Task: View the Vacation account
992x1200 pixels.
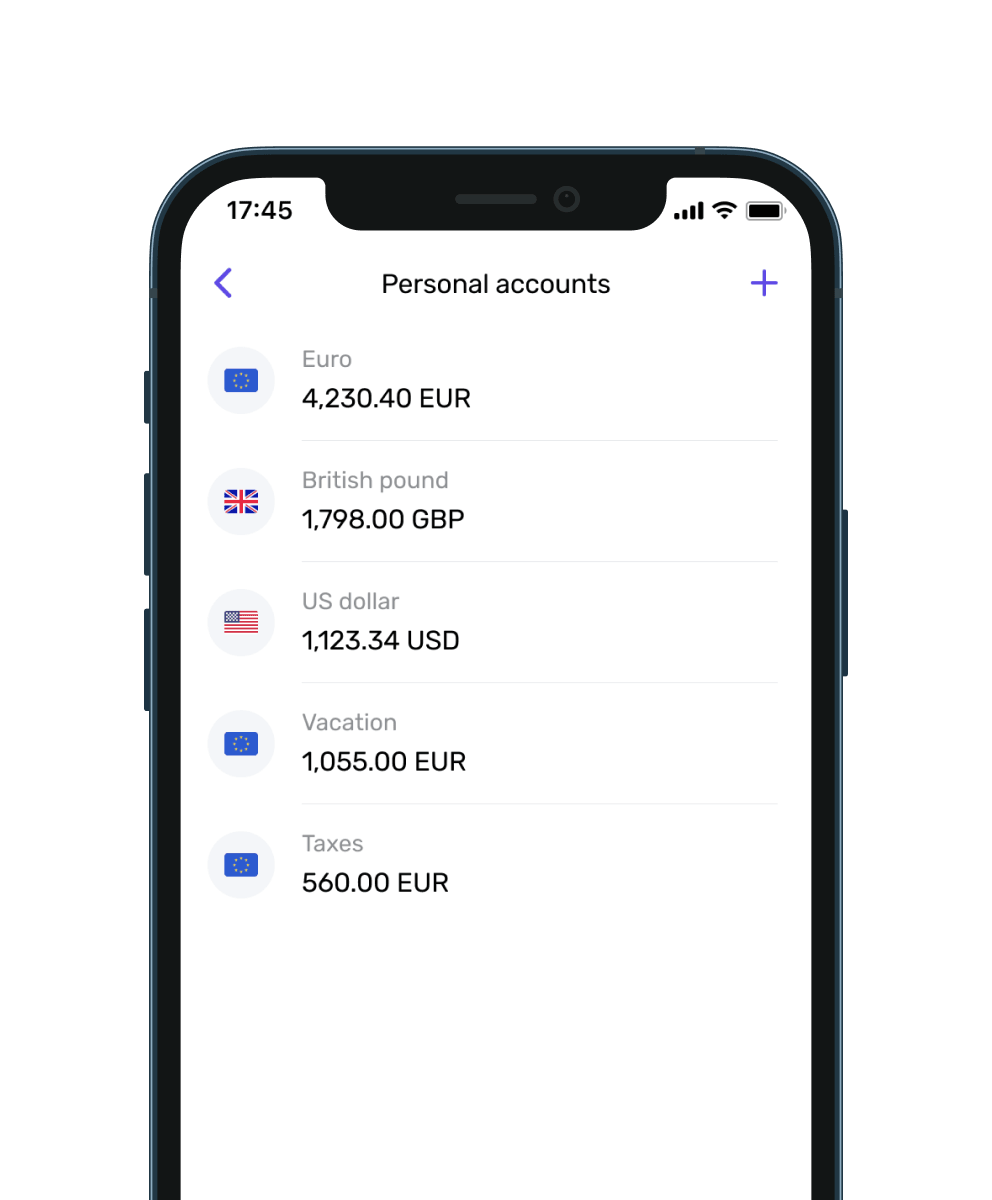Action: 383,744
